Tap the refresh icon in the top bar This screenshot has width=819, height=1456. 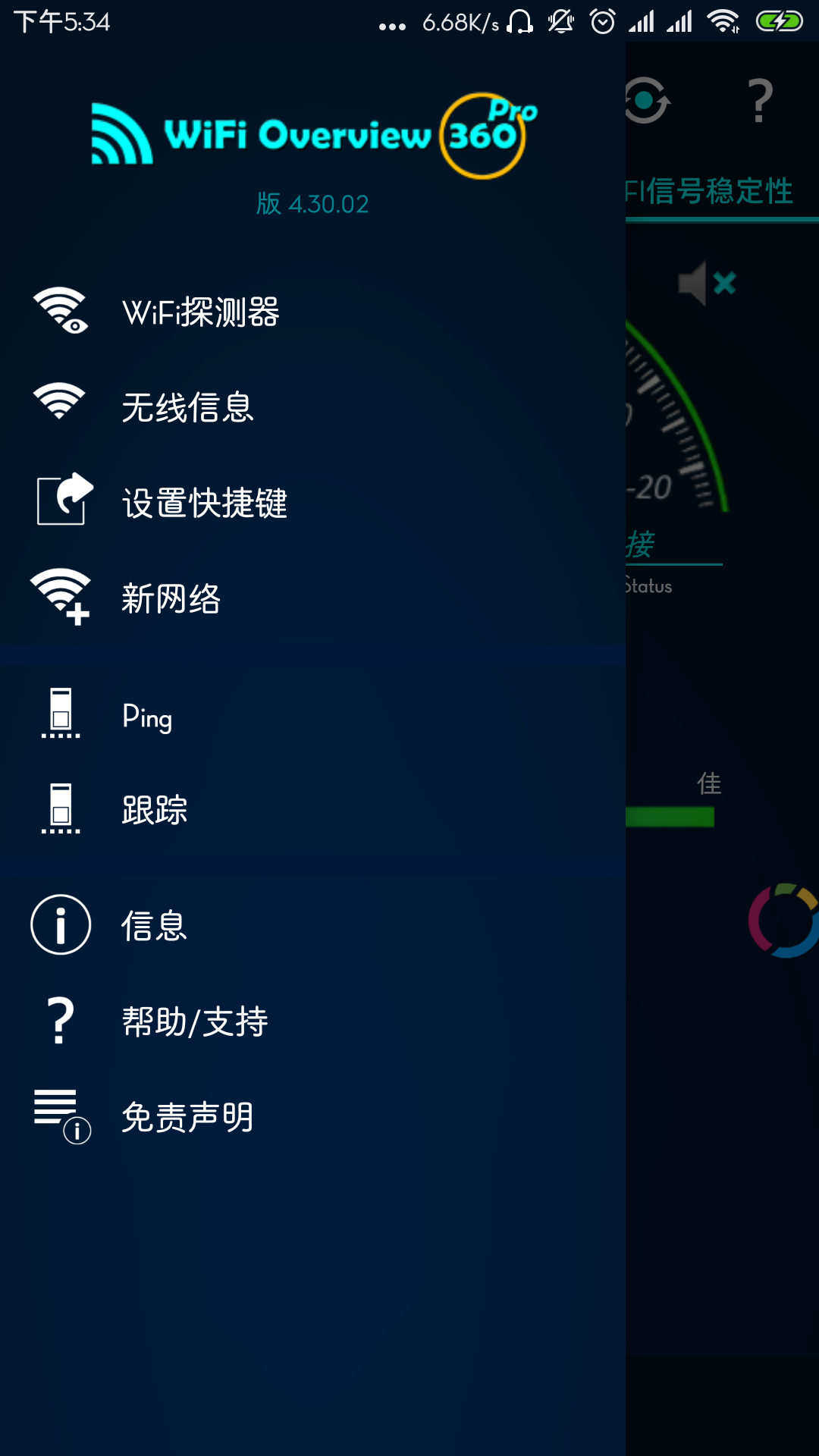pyautogui.click(x=646, y=101)
